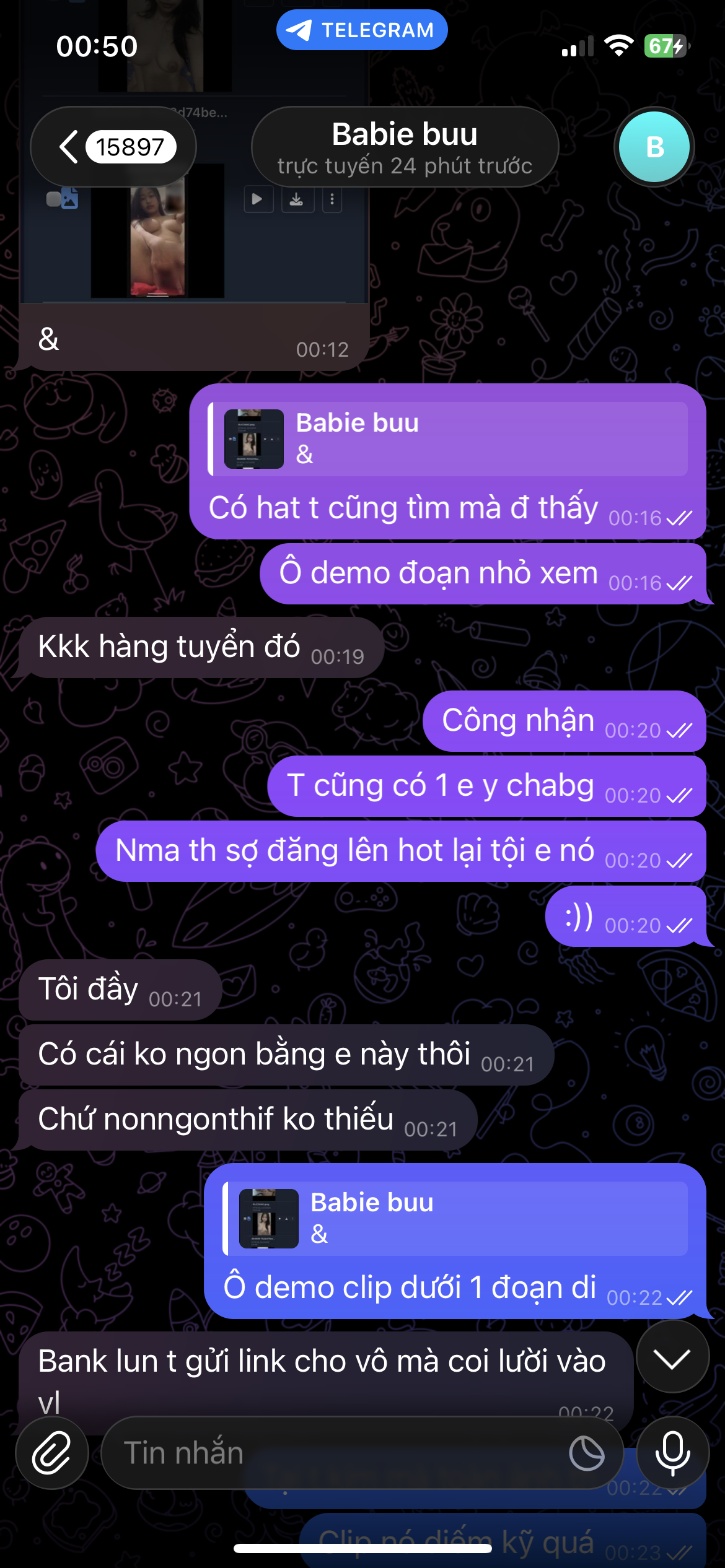Image resolution: width=725 pixels, height=1568 pixels.
Task: Open Babie buu chat info header
Action: tap(405, 147)
